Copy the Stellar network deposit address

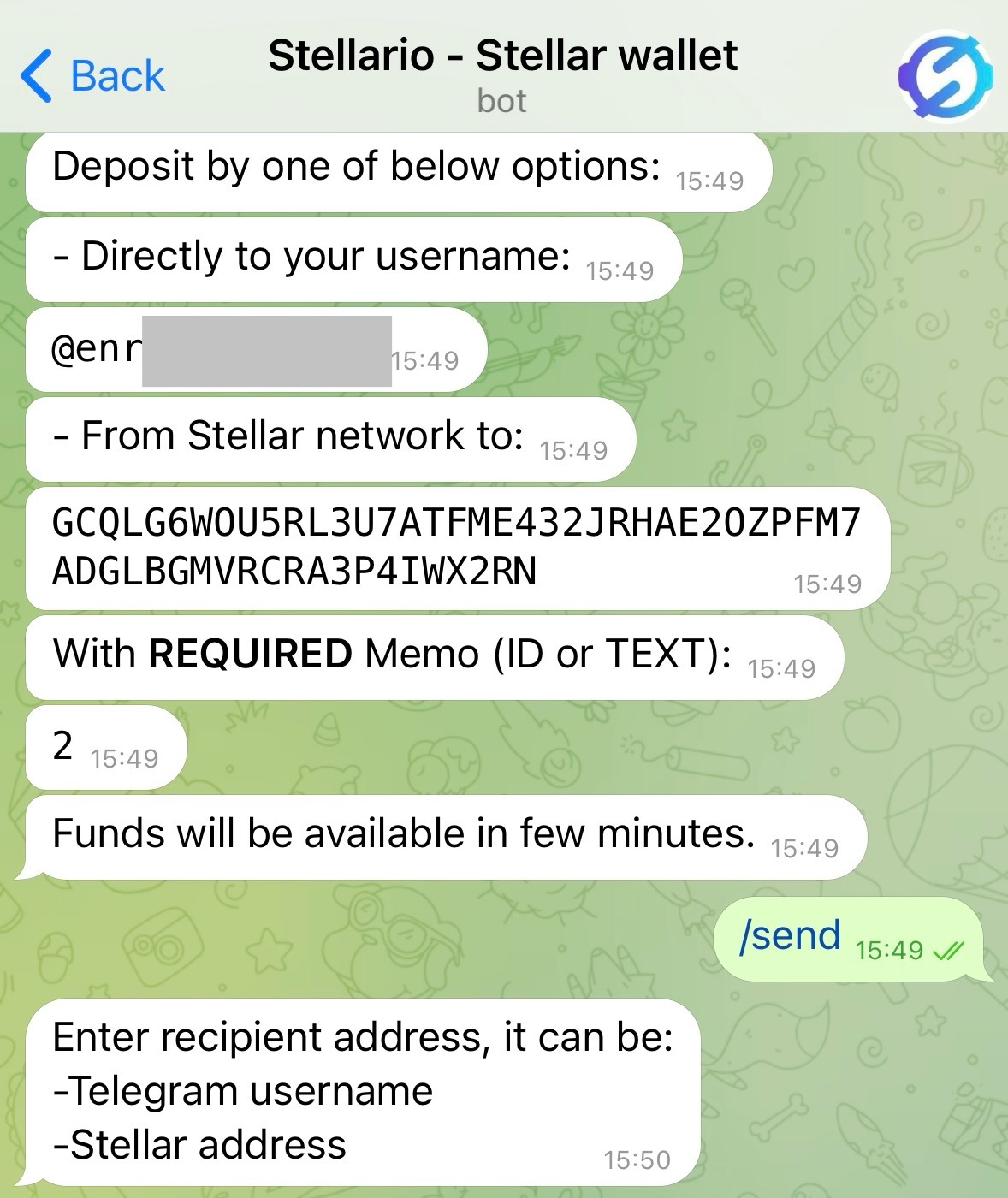click(x=456, y=546)
